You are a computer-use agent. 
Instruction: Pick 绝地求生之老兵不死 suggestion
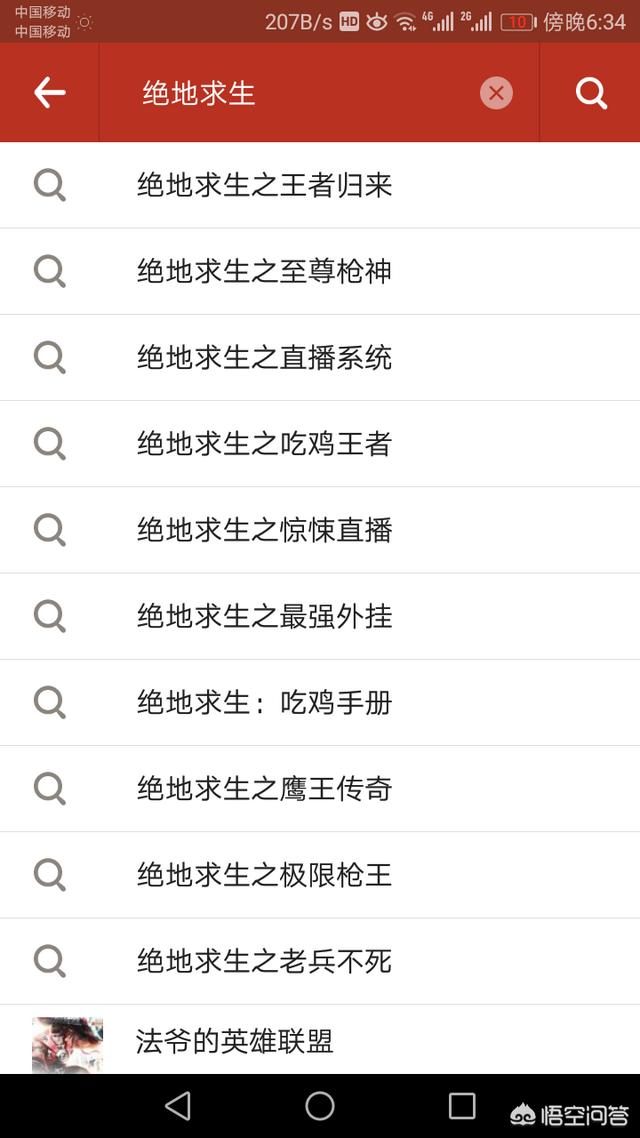[320, 962]
